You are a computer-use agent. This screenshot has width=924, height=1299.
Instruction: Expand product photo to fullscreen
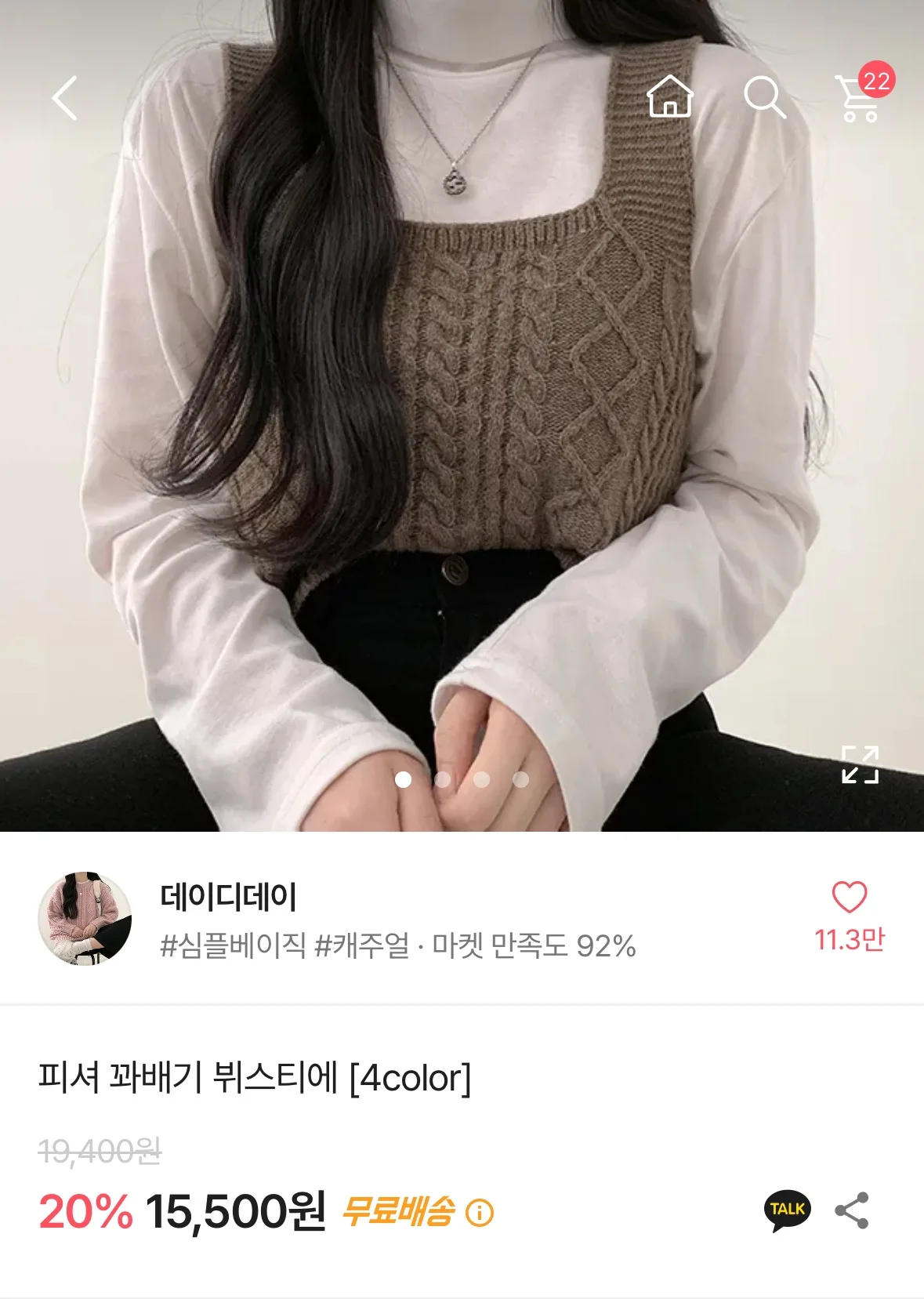click(x=860, y=764)
